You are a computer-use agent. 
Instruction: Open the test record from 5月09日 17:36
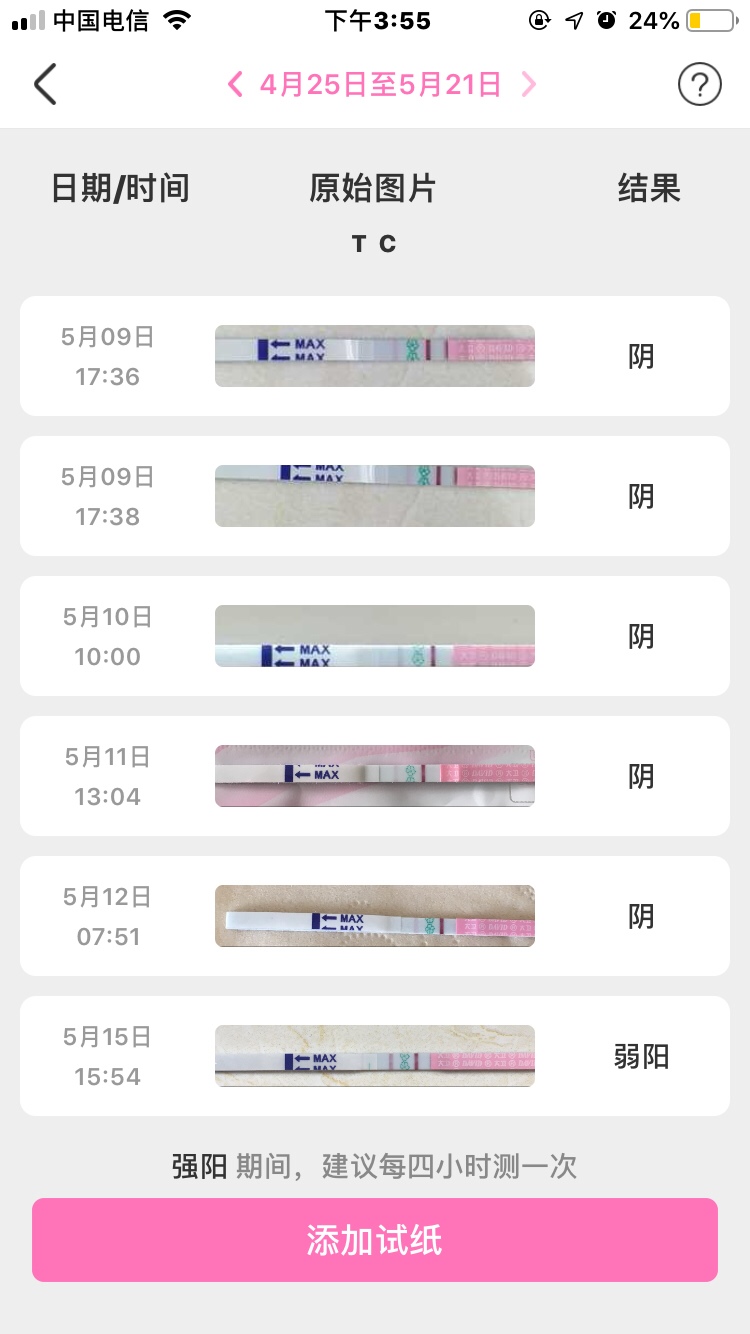pos(375,356)
